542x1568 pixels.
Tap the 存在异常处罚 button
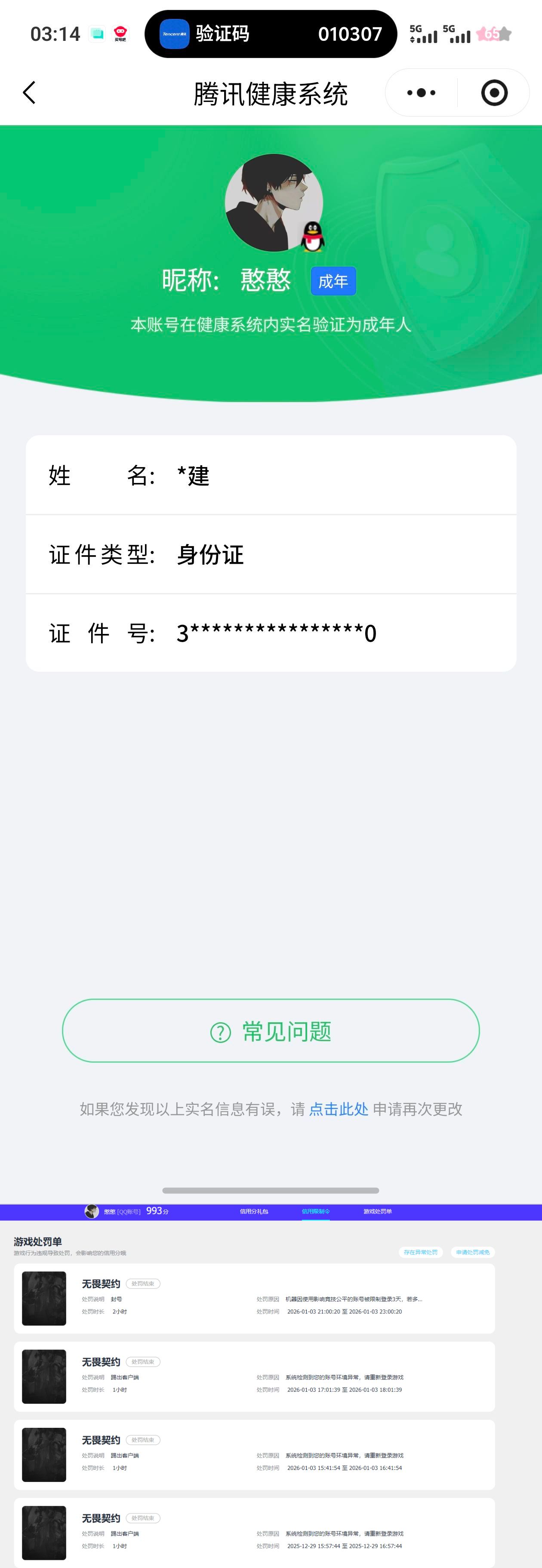[x=422, y=1252]
